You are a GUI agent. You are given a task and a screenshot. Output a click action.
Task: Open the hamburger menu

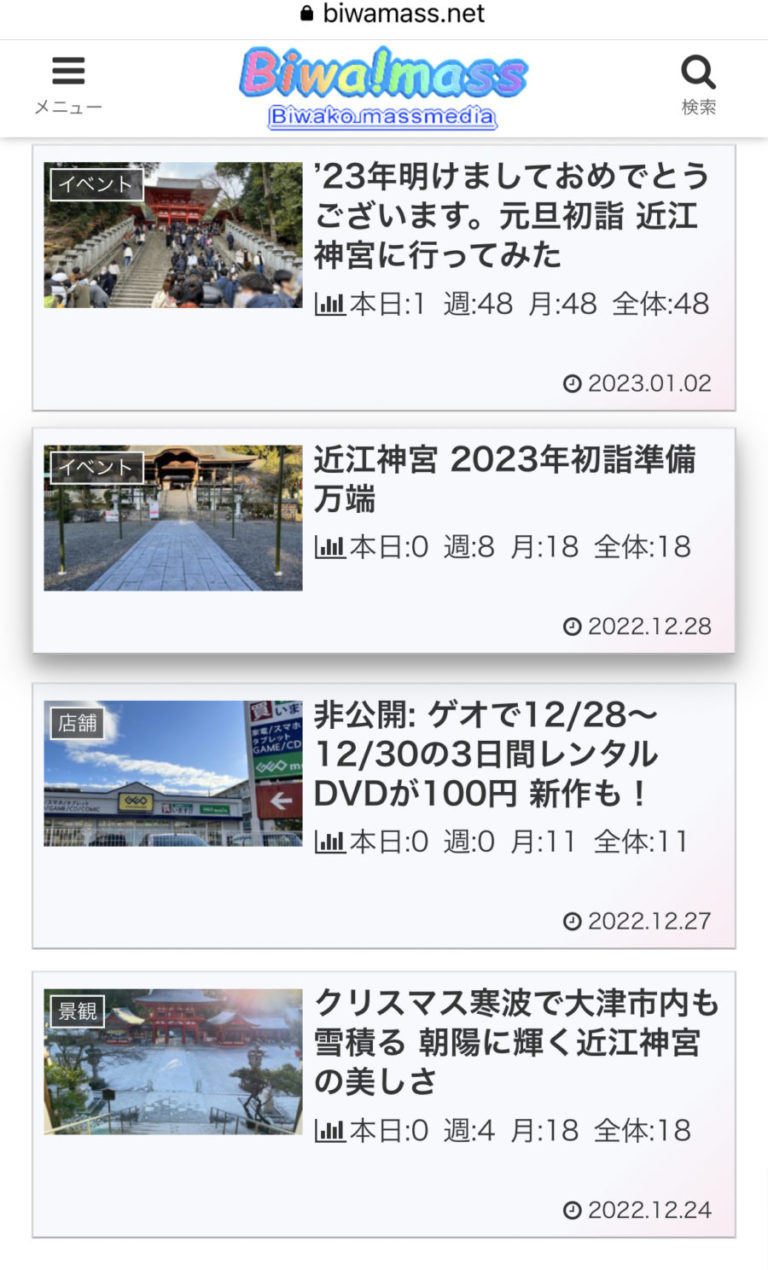(x=68, y=71)
